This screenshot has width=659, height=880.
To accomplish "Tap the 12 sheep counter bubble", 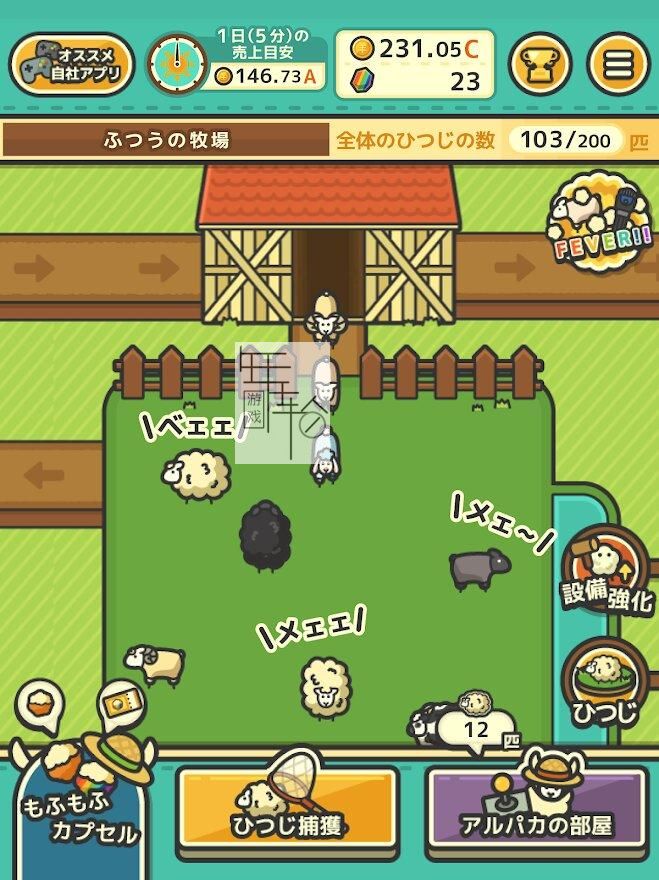I will (477, 731).
